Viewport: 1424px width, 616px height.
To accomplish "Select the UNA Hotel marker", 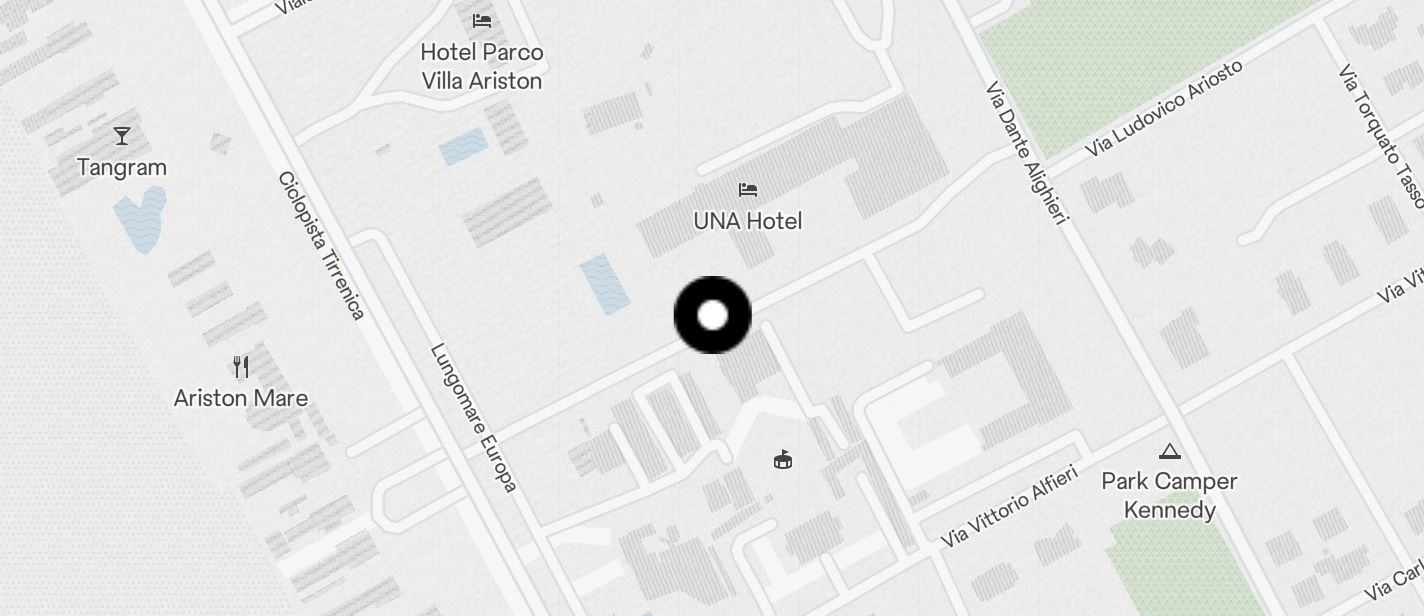I will (x=747, y=190).
